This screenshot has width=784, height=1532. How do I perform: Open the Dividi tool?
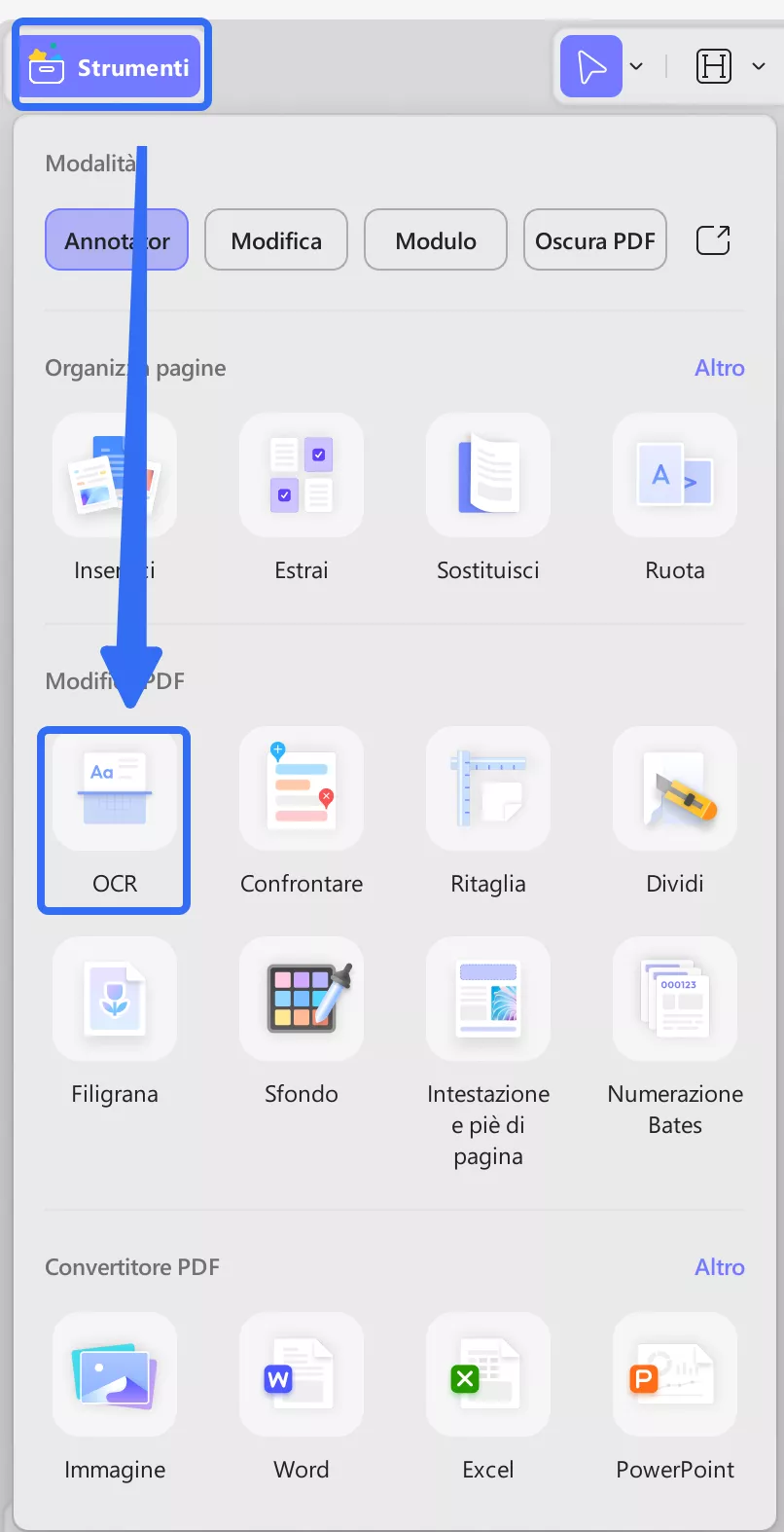click(x=675, y=789)
